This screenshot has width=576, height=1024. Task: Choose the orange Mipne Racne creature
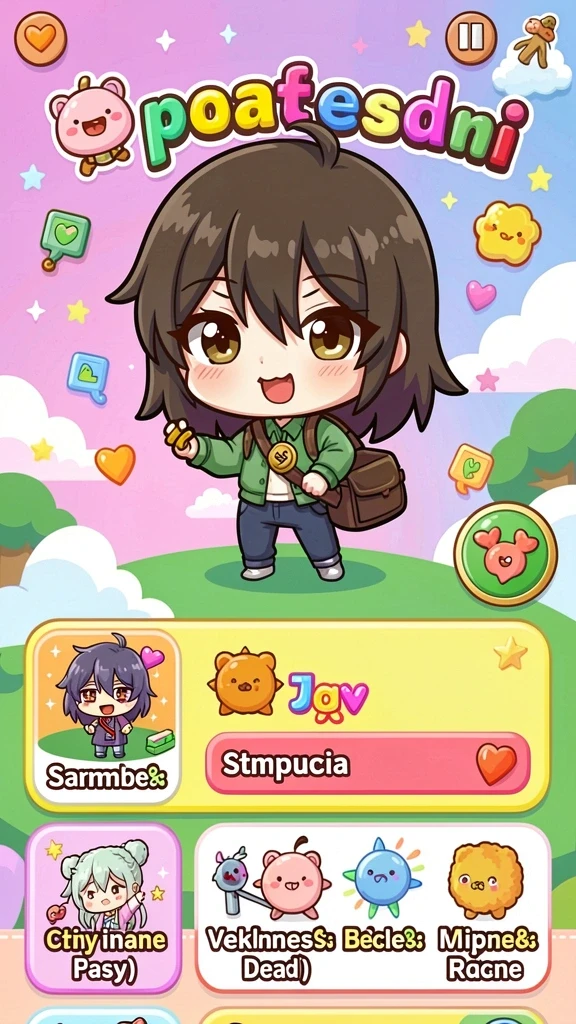point(486,879)
